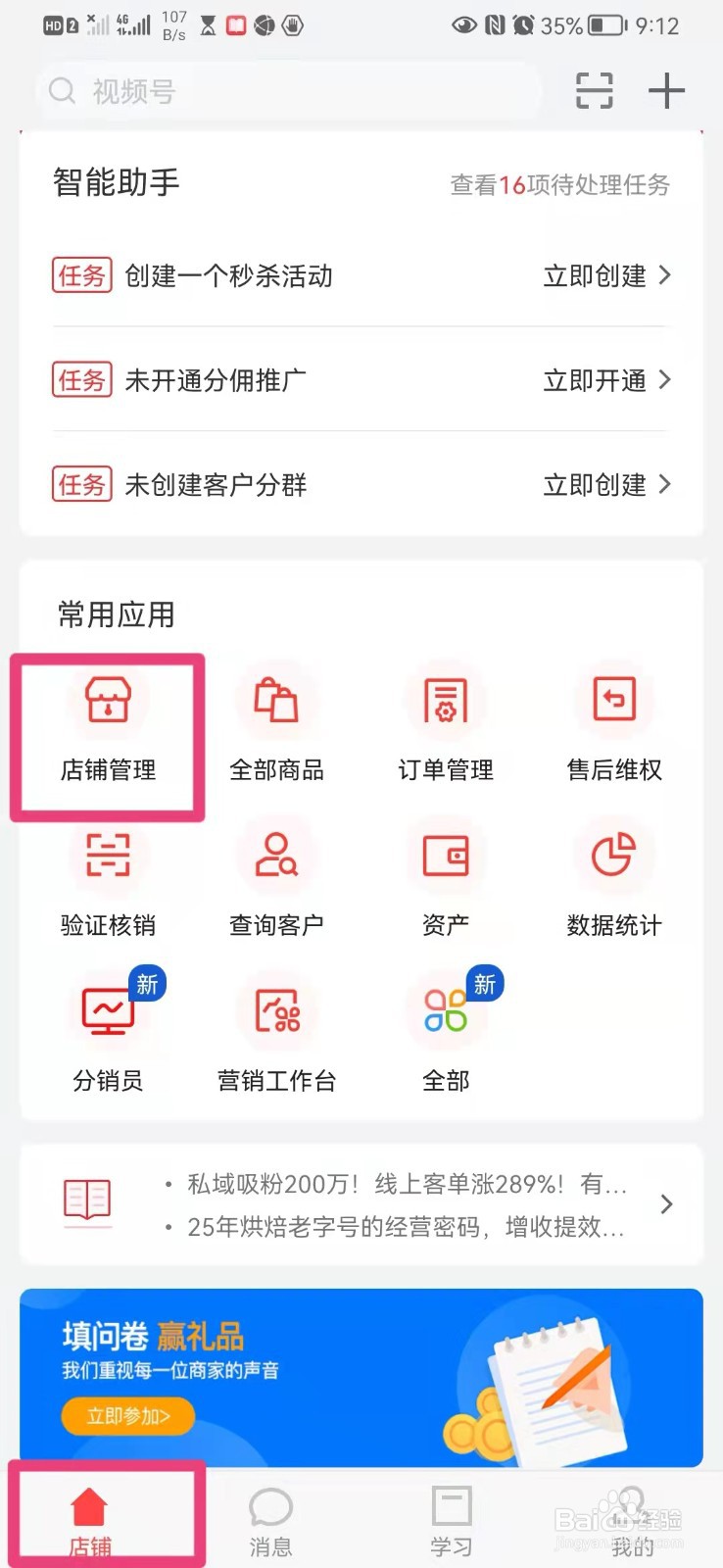Select the 全部商品 products icon
Image resolution: width=723 pixels, height=1568 pixels.
275,725
